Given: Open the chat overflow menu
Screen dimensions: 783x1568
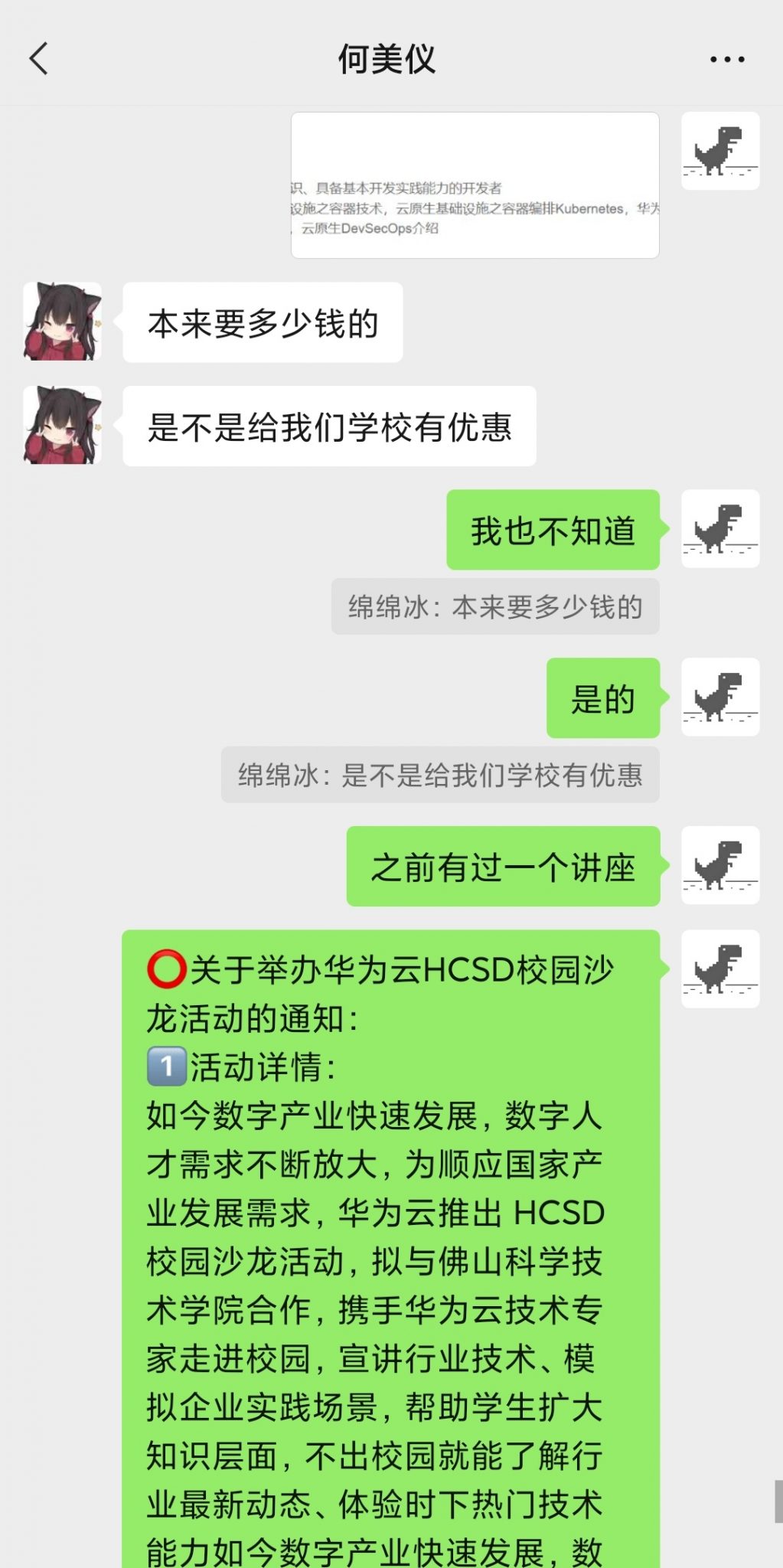Looking at the screenshot, I should (726, 59).
